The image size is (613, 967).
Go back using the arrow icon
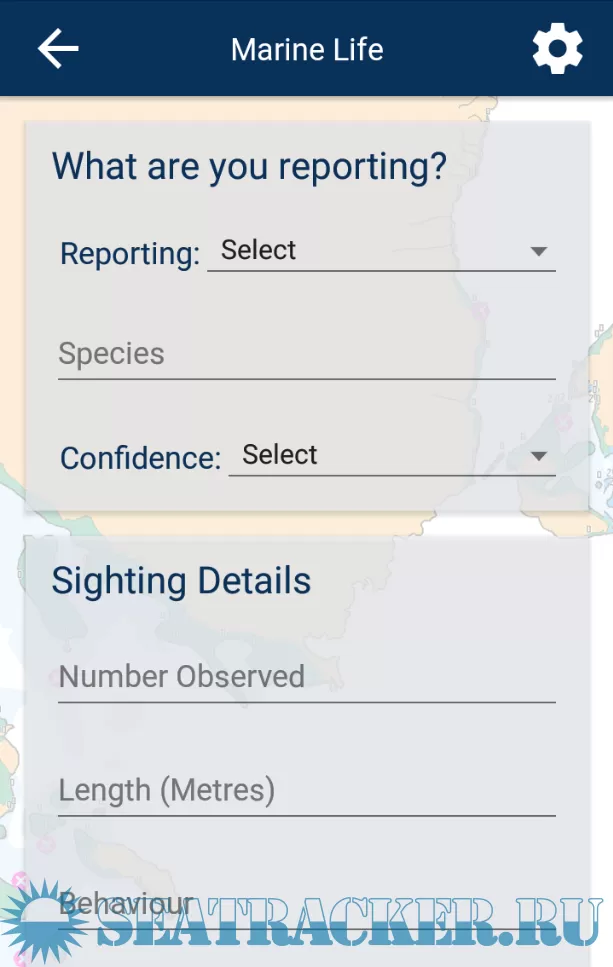58,48
